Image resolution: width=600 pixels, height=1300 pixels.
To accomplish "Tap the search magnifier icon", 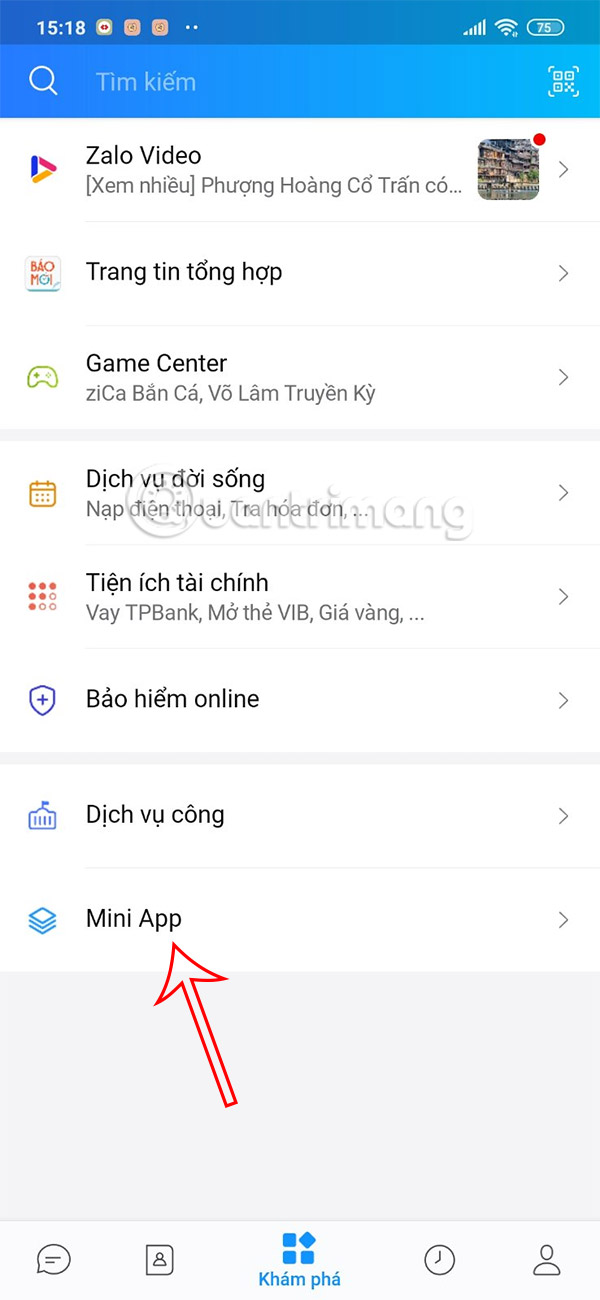I will click(43, 82).
